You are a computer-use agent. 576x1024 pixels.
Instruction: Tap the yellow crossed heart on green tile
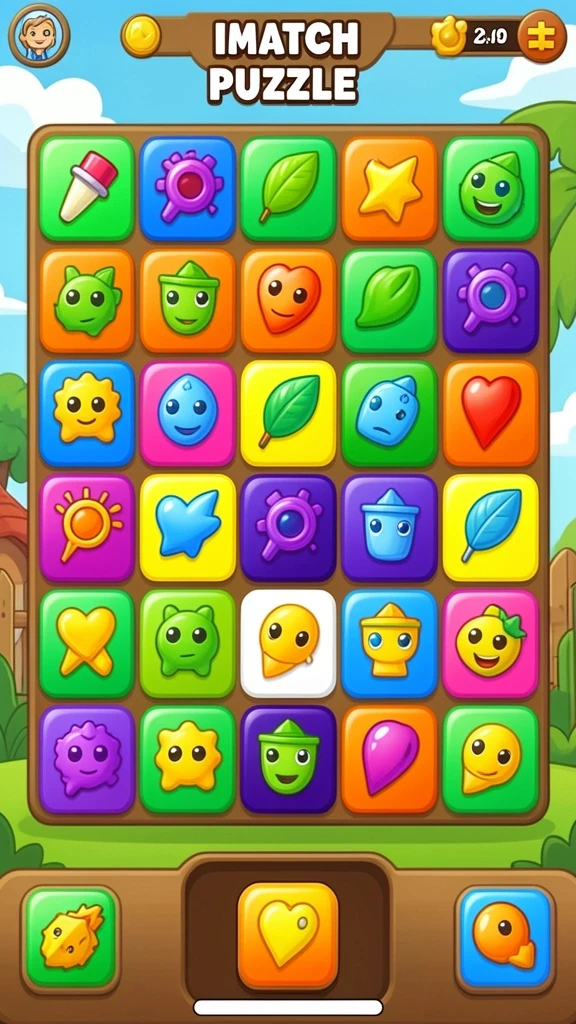point(87,643)
